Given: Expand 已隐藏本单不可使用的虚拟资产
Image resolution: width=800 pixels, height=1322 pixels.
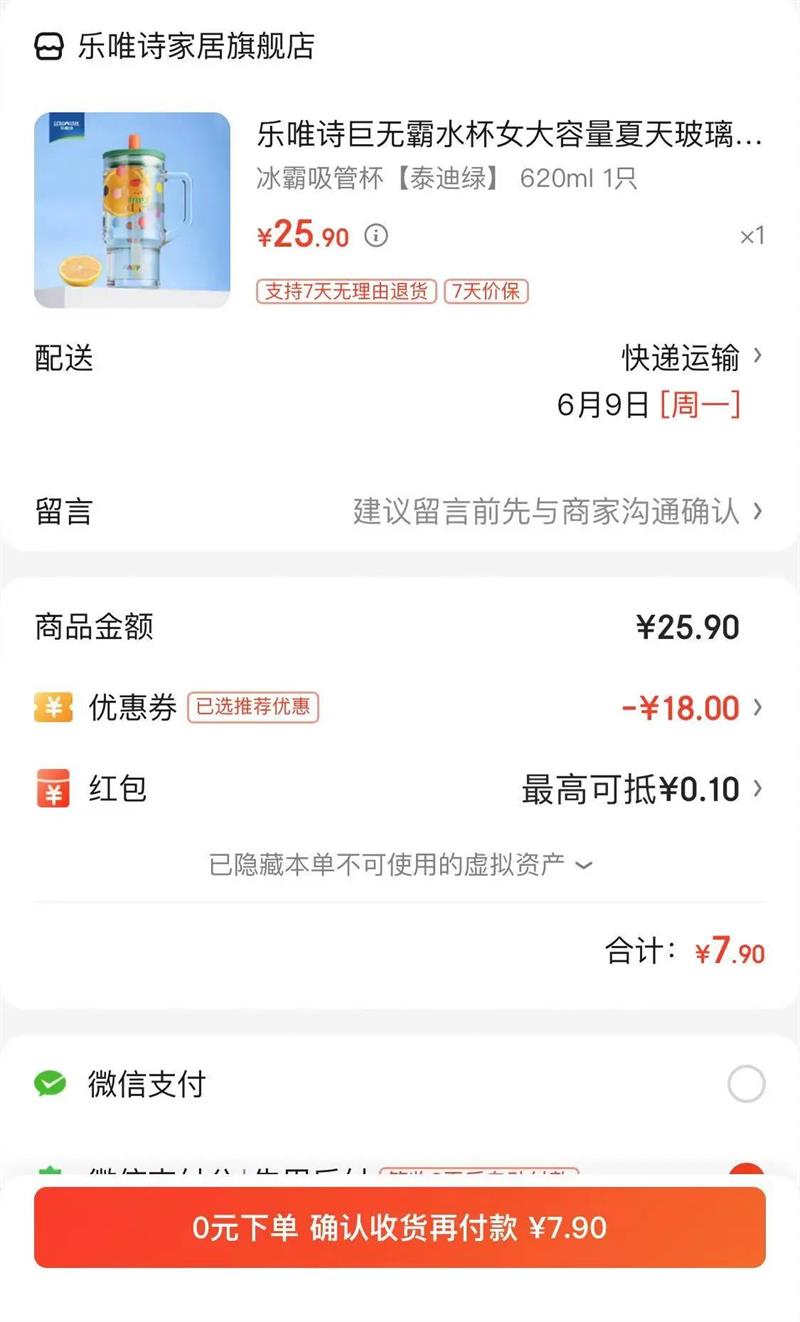Looking at the screenshot, I should pos(400,864).
